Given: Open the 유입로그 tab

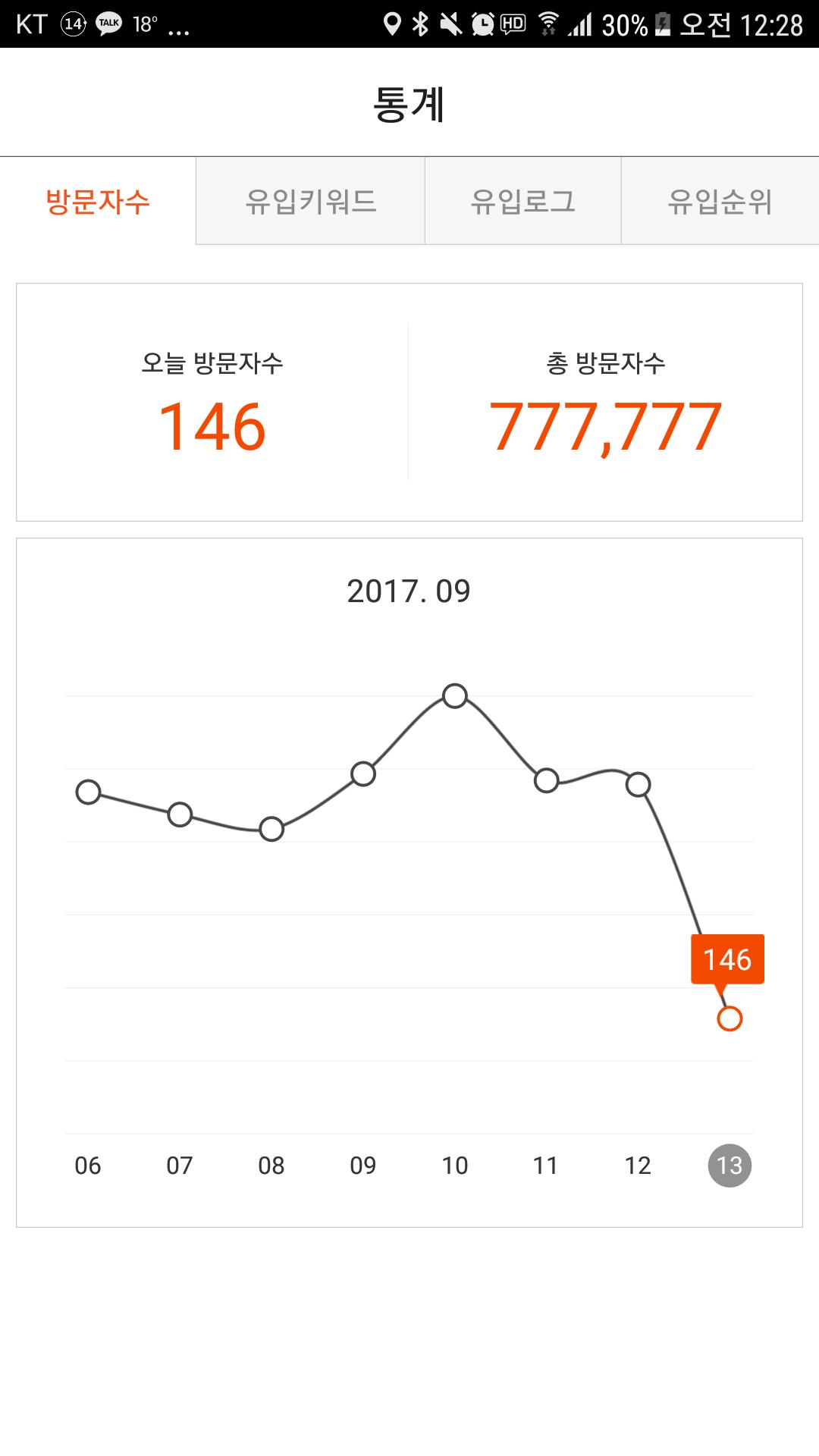Looking at the screenshot, I should 523,201.
